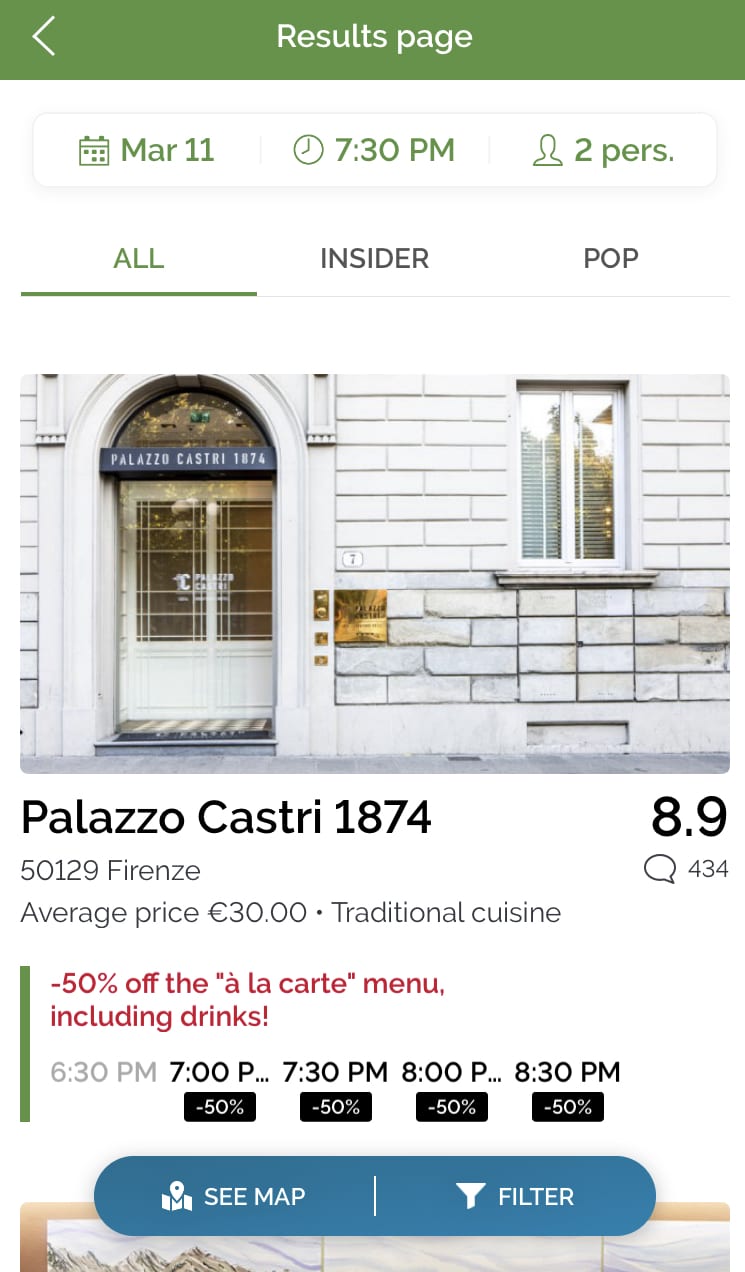Open the FILTER options
The image size is (745, 1272).
pos(515,1197)
